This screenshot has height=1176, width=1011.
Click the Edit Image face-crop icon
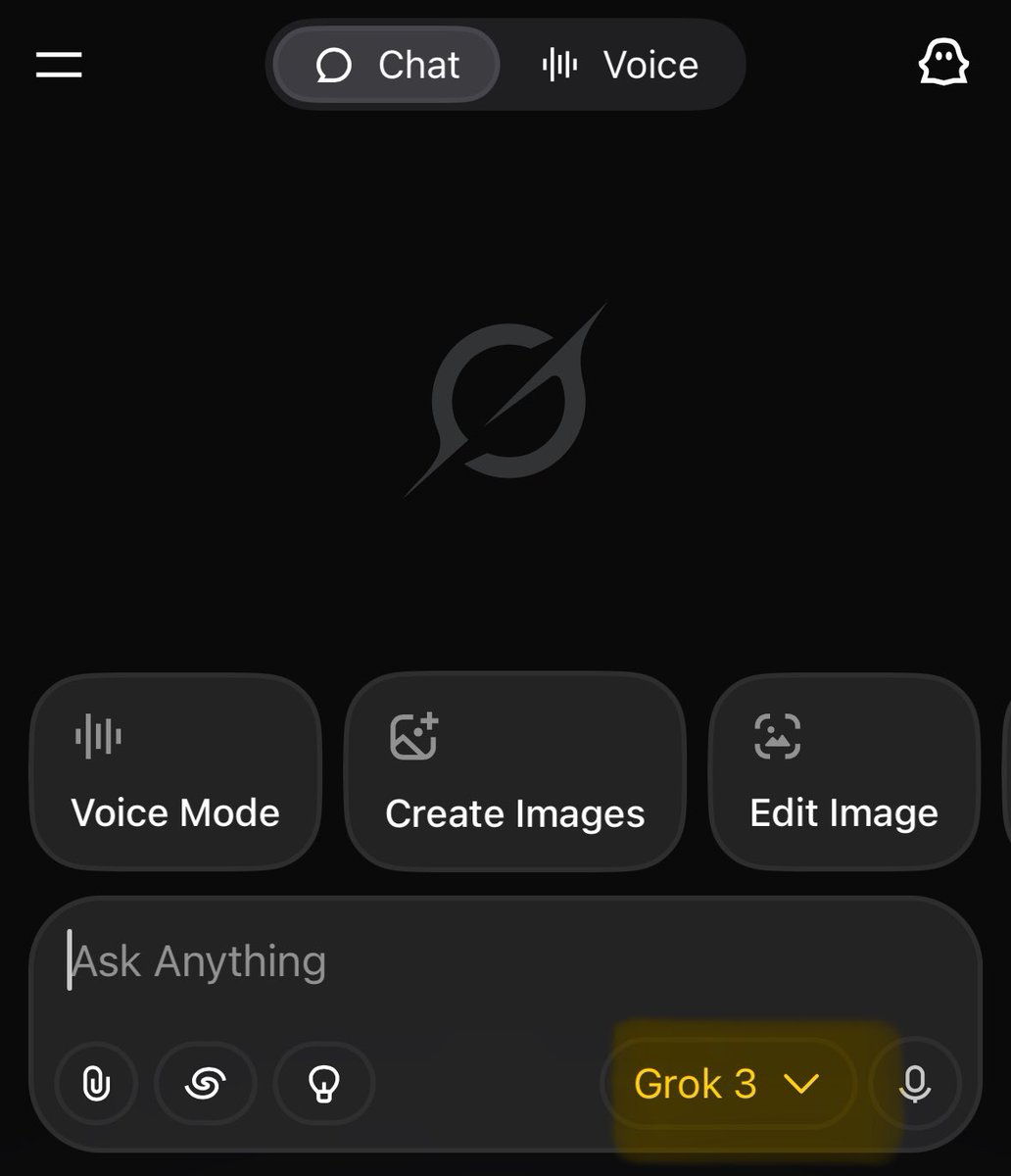pyautogui.click(x=774, y=736)
